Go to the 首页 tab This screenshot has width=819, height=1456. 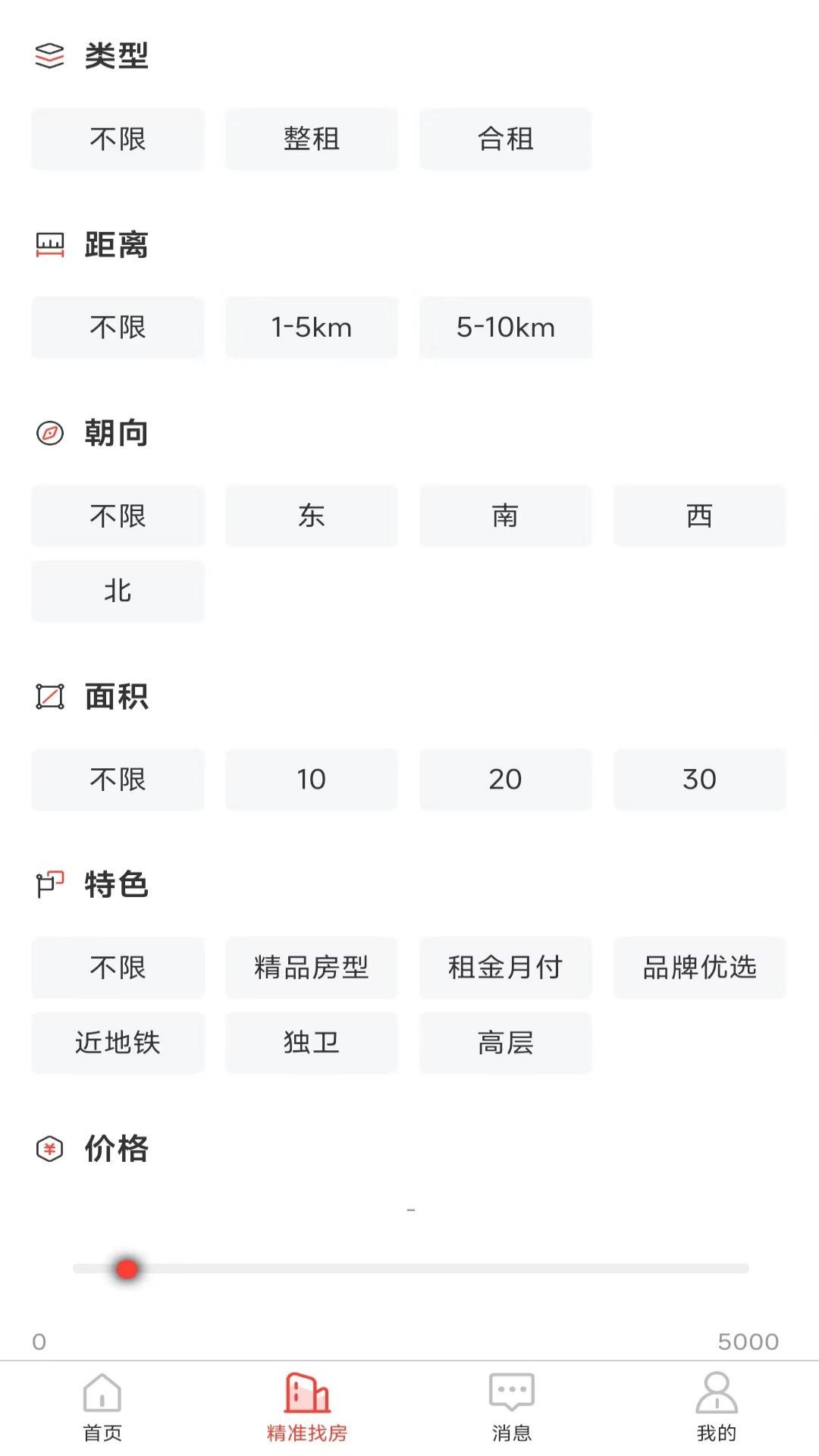point(102,1407)
